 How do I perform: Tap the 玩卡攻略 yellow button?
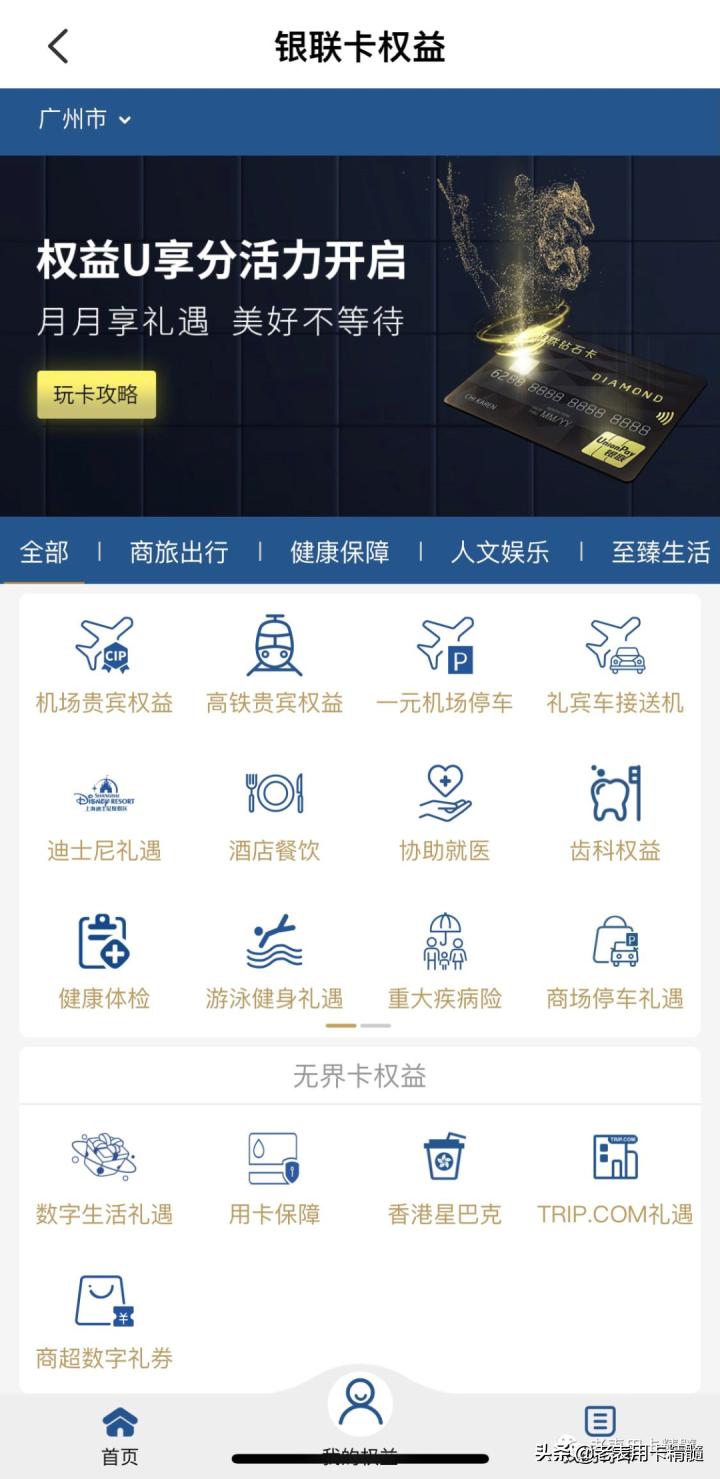(x=96, y=394)
